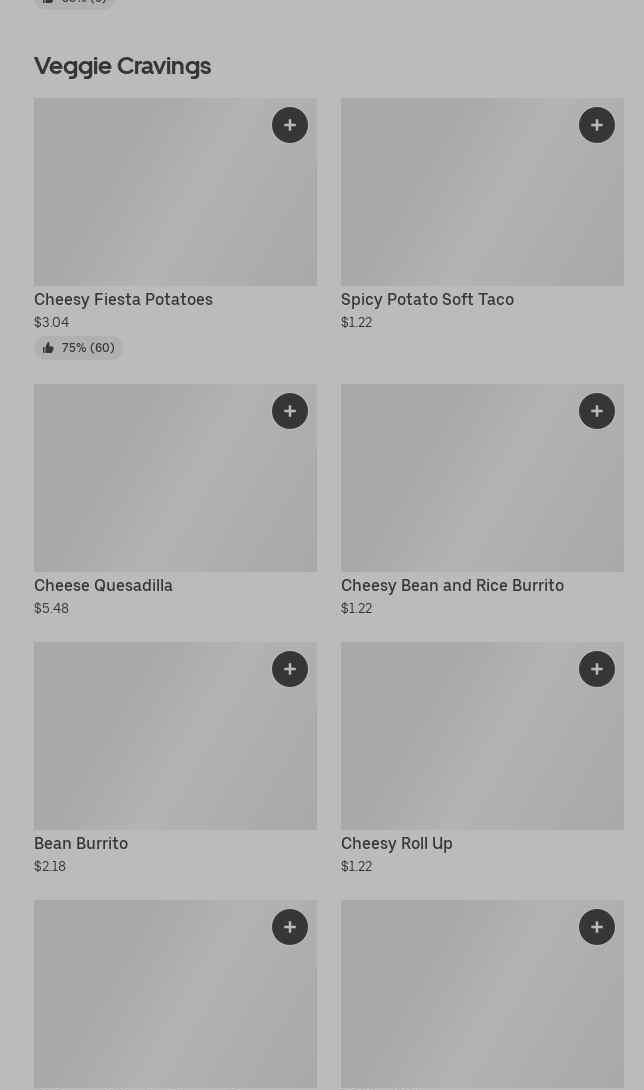This screenshot has height=1090, width=644.
Task: Add Bean Burrito to cart
Action: (290, 669)
